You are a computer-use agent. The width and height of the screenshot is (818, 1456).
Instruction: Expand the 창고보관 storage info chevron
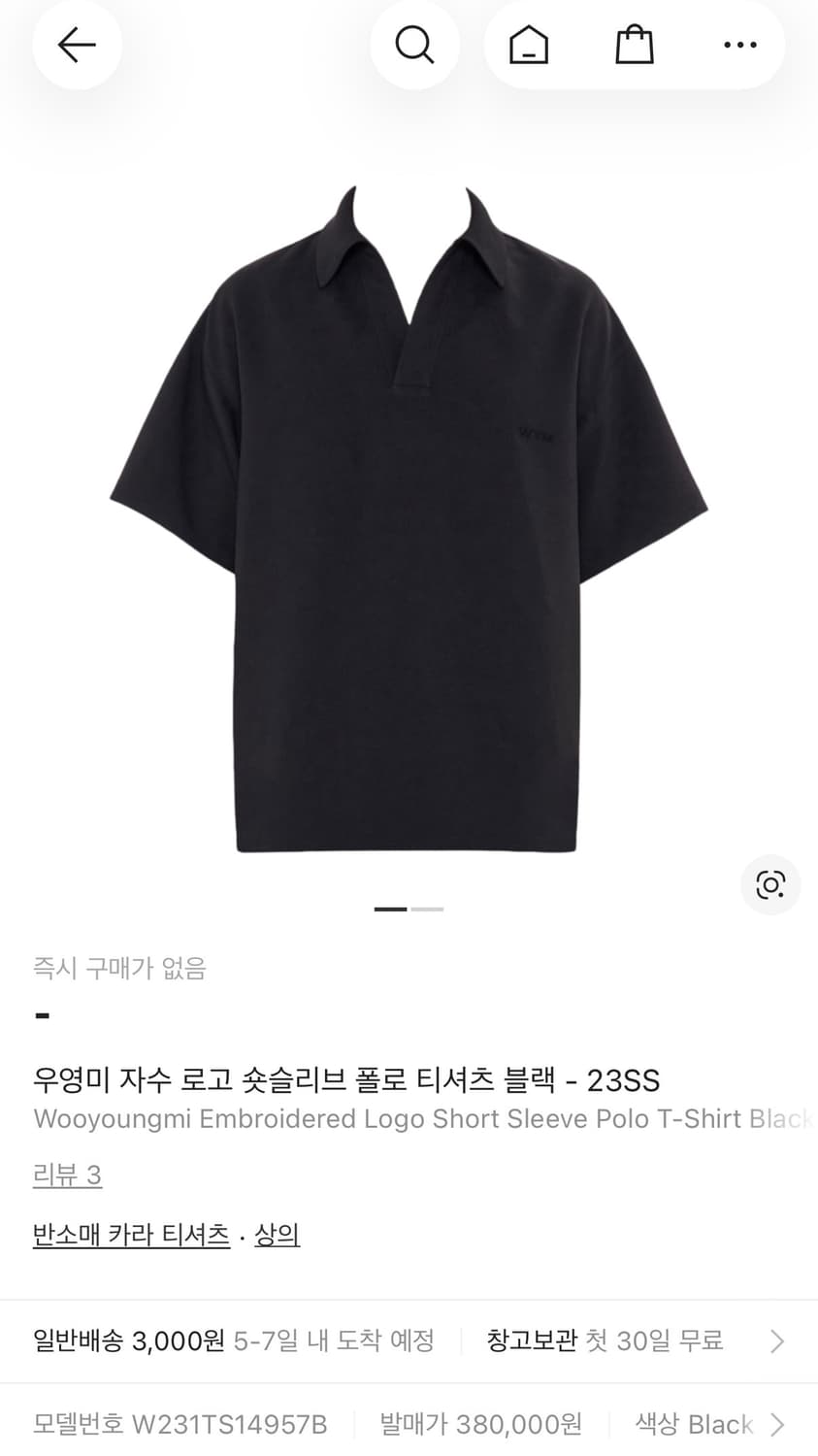(604, 1340)
